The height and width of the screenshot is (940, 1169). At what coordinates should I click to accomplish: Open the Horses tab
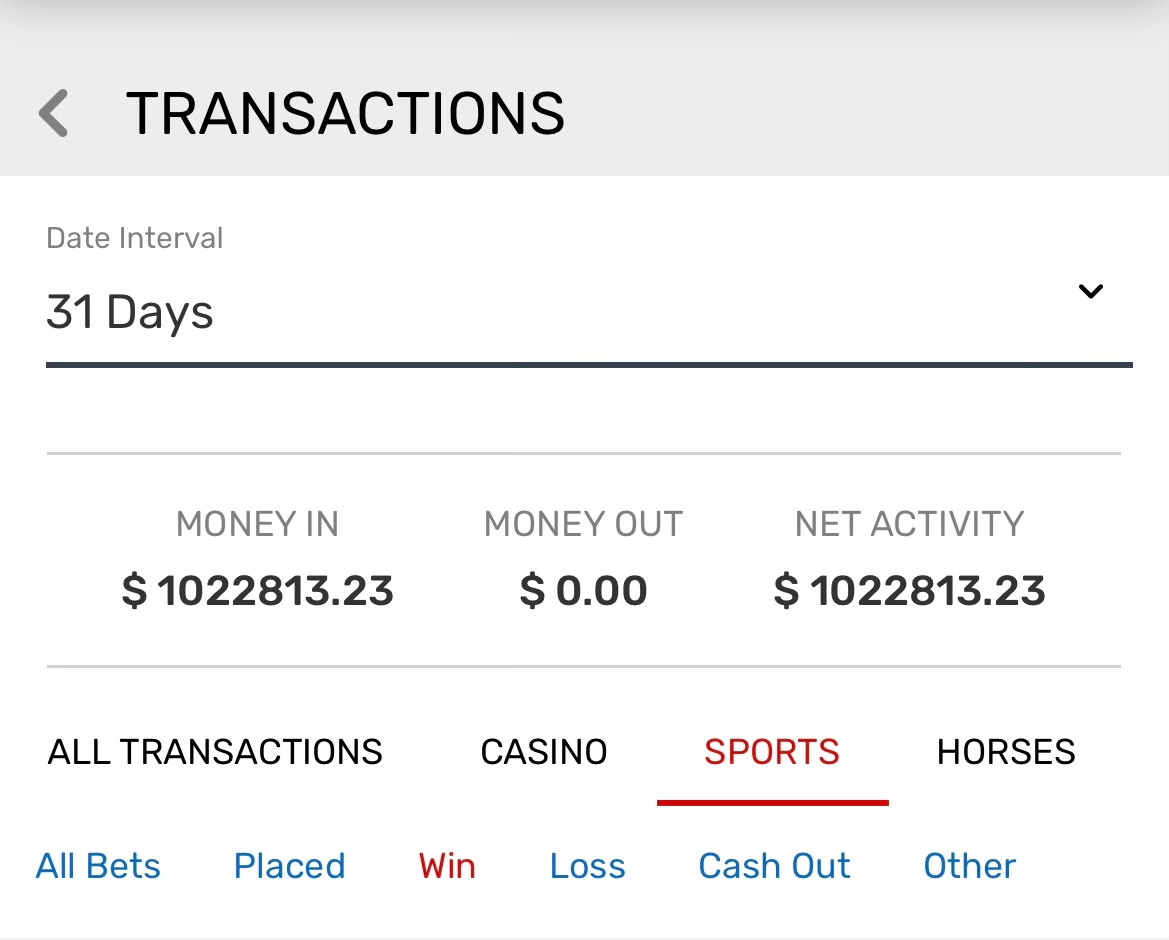(1005, 752)
